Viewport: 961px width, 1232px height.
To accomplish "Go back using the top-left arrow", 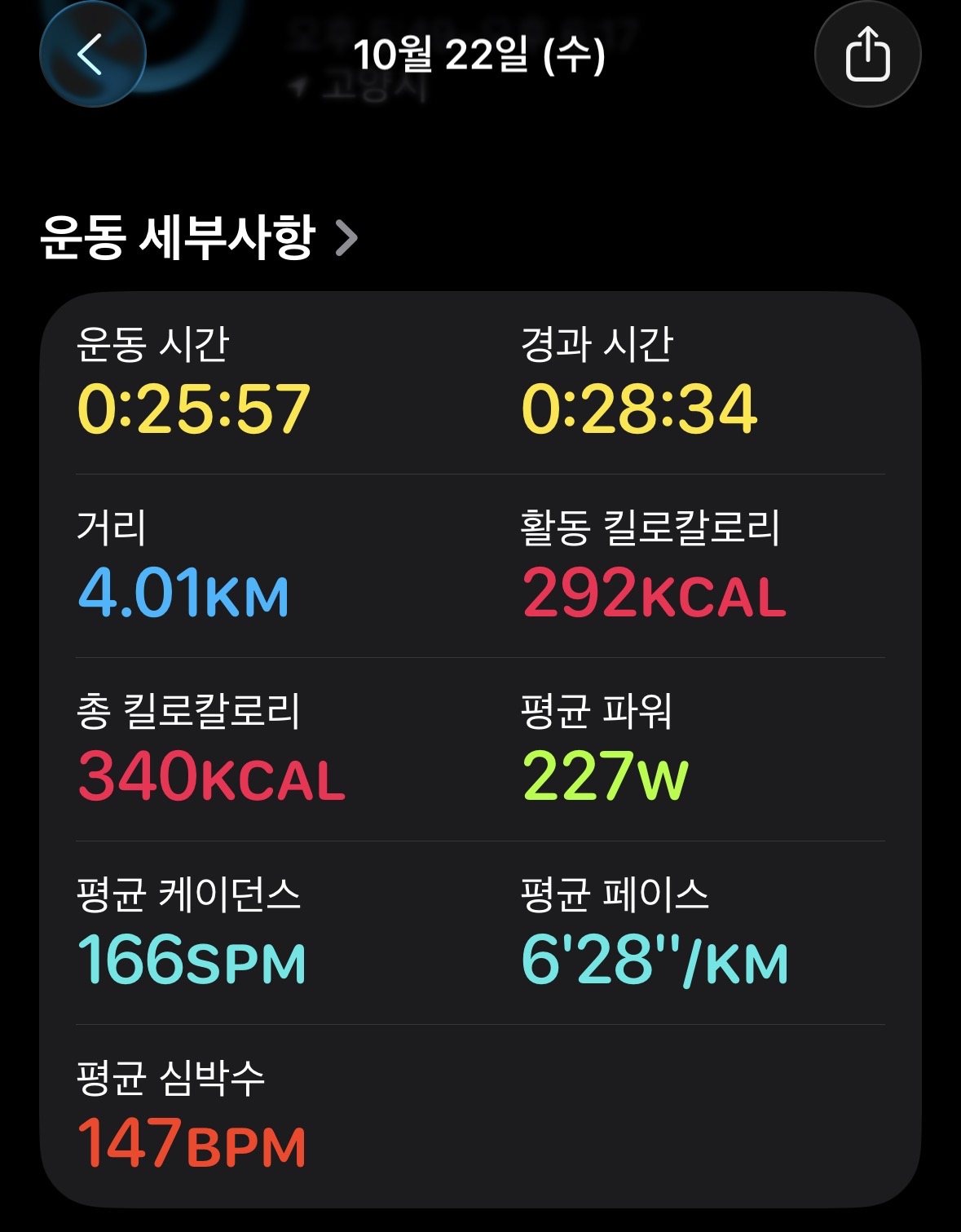I will point(92,55).
